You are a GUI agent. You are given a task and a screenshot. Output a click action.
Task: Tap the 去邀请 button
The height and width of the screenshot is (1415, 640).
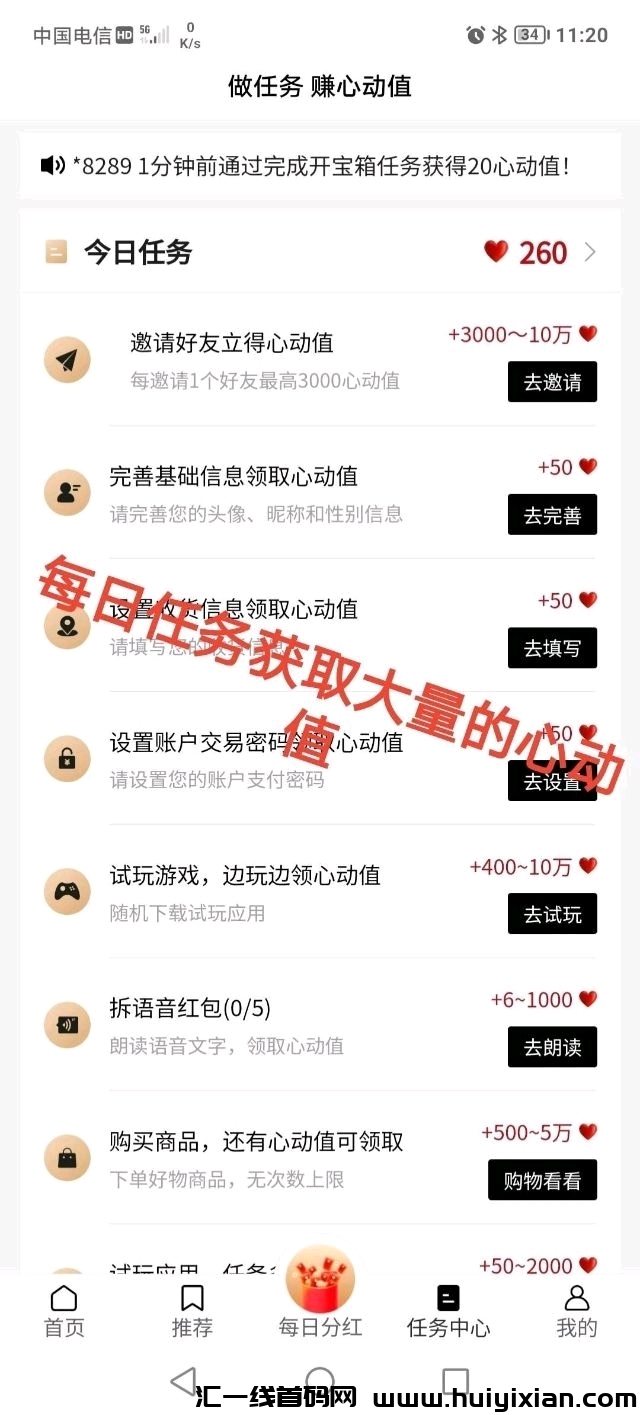[x=552, y=382]
